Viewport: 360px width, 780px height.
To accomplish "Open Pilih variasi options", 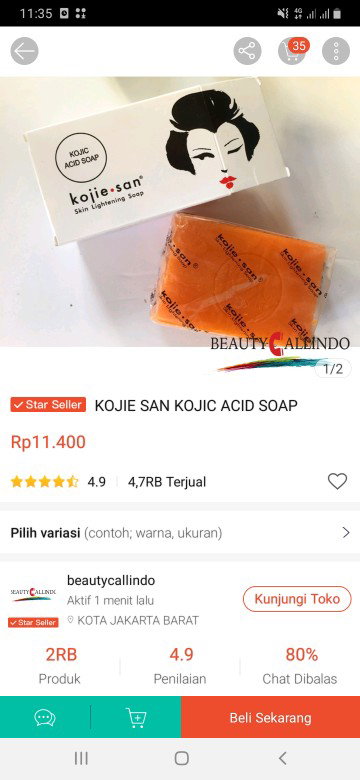I will [x=180, y=533].
